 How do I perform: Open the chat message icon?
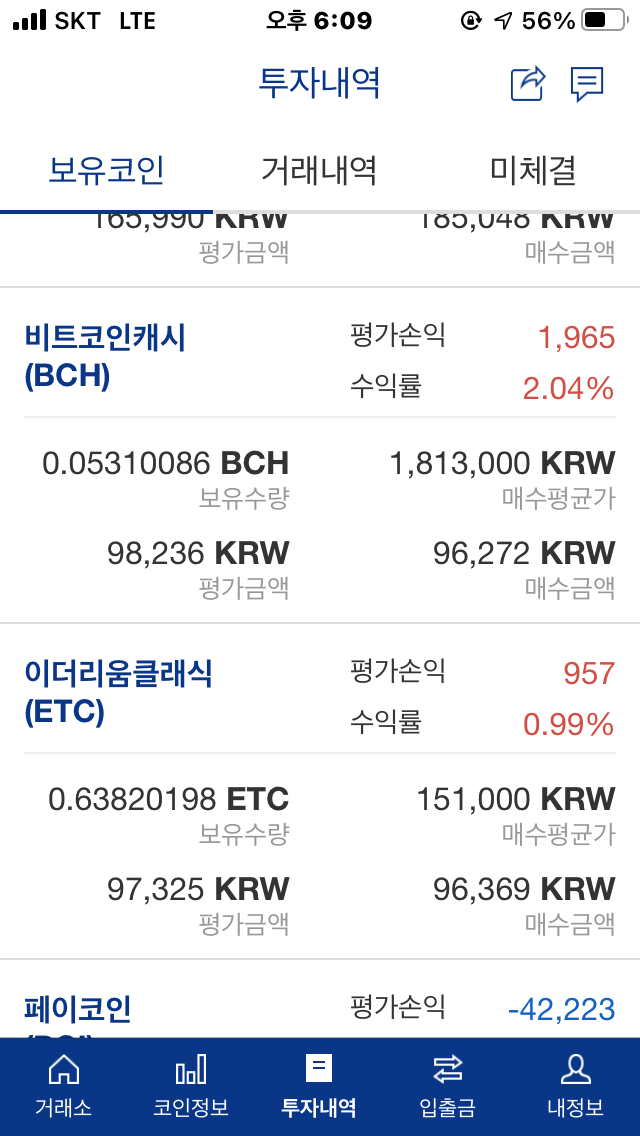(587, 84)
